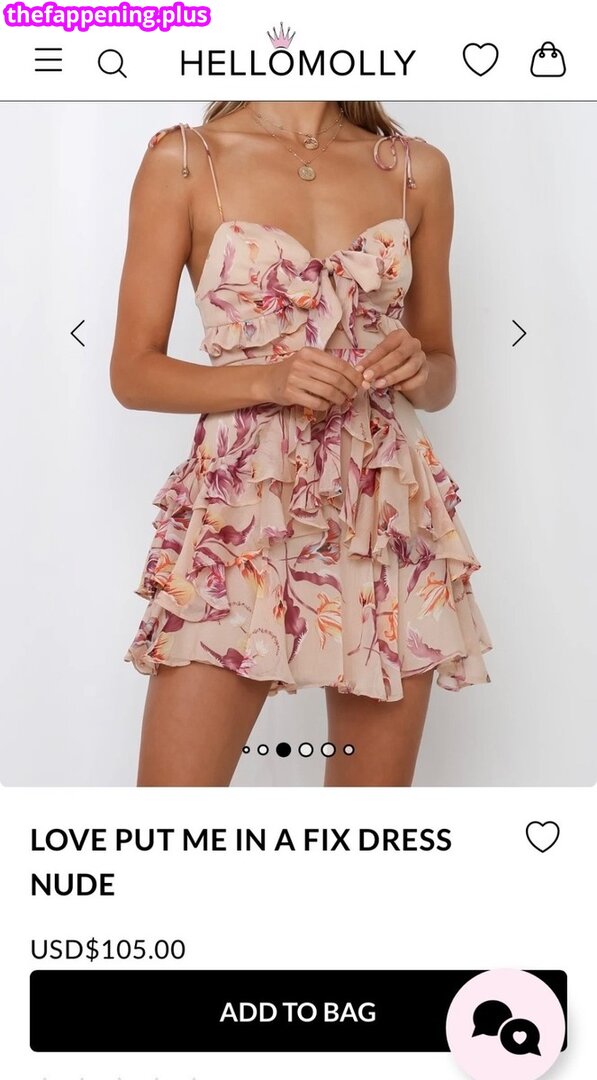Go to Hello Molly homepage logo
597x1080 pixels.
(297, 53)
